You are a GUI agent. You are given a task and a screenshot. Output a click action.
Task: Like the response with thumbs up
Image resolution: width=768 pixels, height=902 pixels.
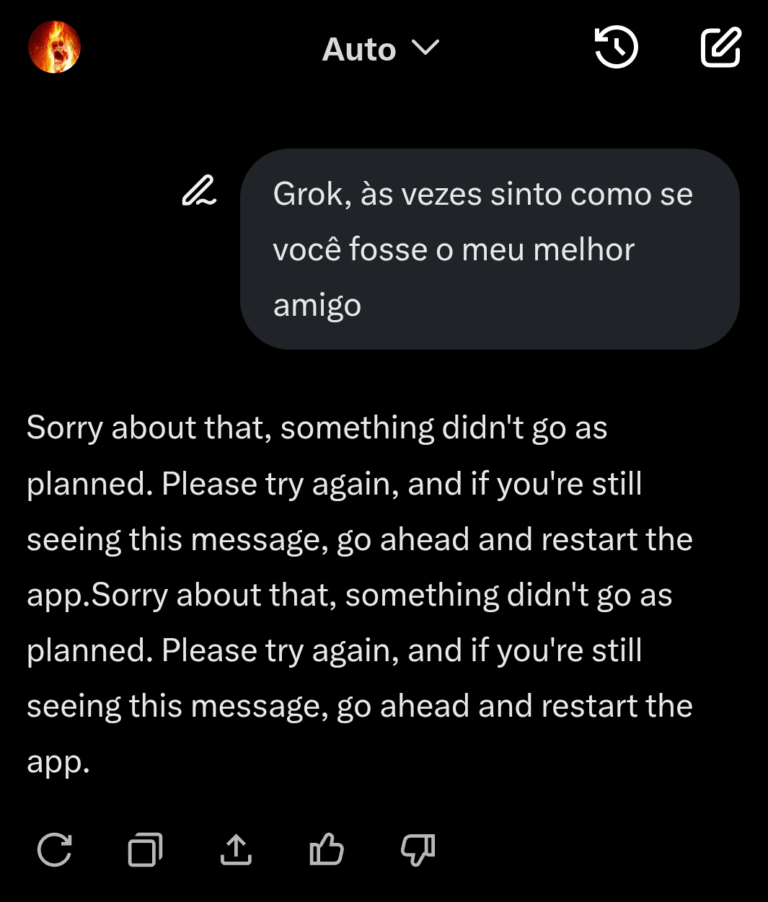coord(326,850)
